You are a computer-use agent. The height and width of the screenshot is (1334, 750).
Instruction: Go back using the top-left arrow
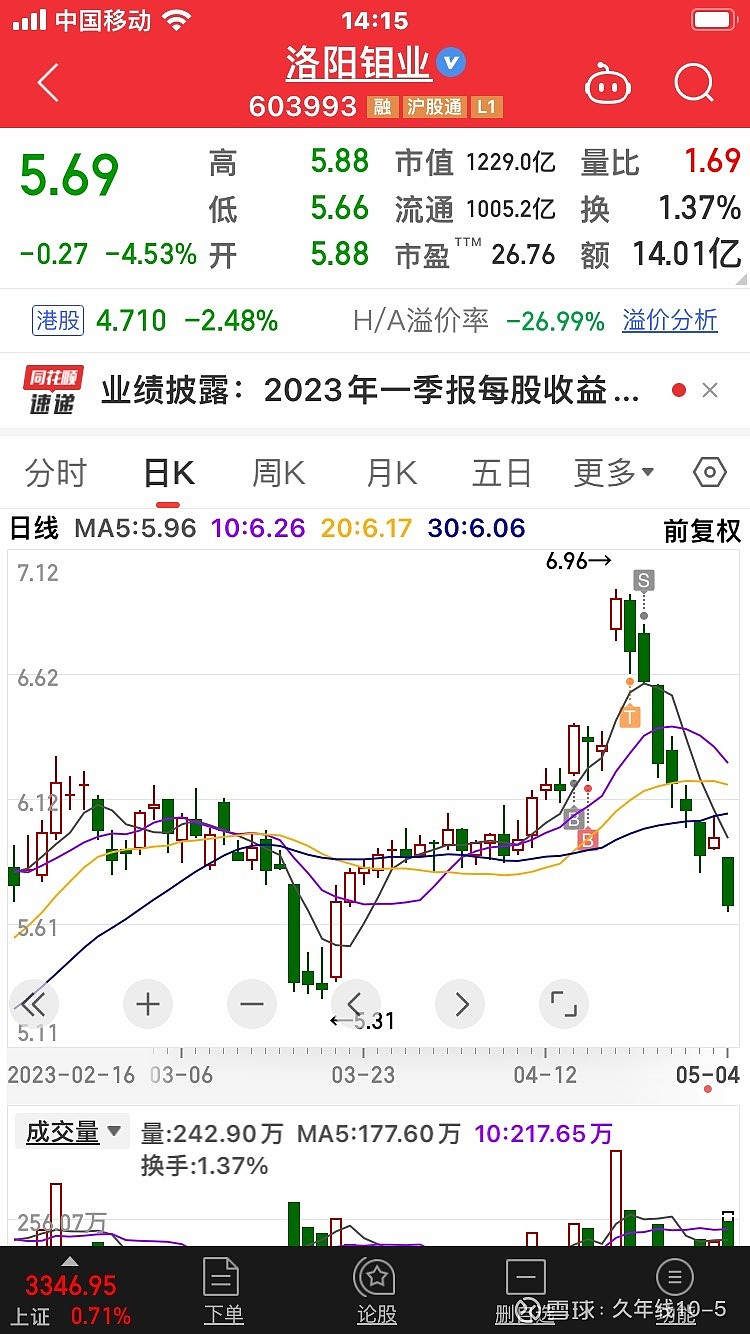[x=48, y=83]
